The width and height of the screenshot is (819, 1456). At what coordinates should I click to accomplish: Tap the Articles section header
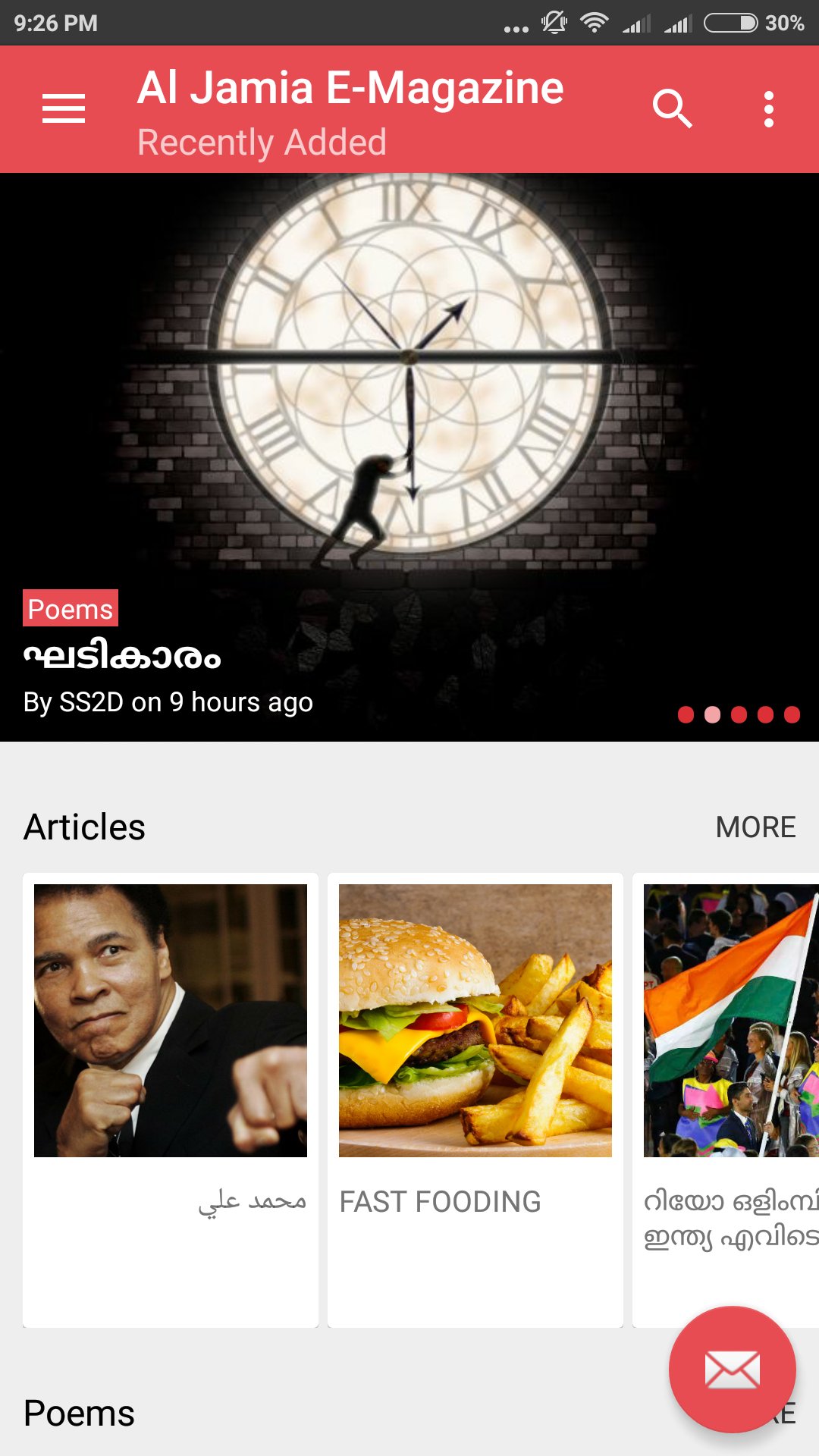tap(85, 827)
